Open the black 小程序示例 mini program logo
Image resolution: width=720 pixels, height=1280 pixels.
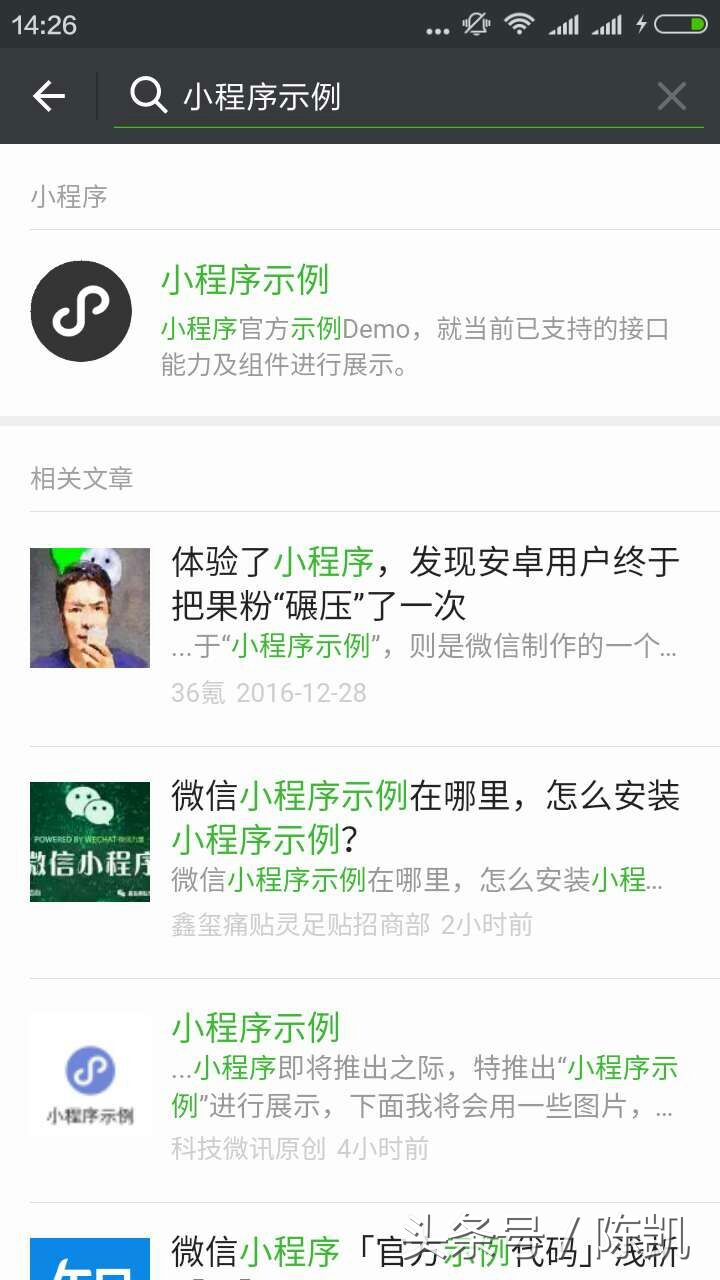[80, 311]
